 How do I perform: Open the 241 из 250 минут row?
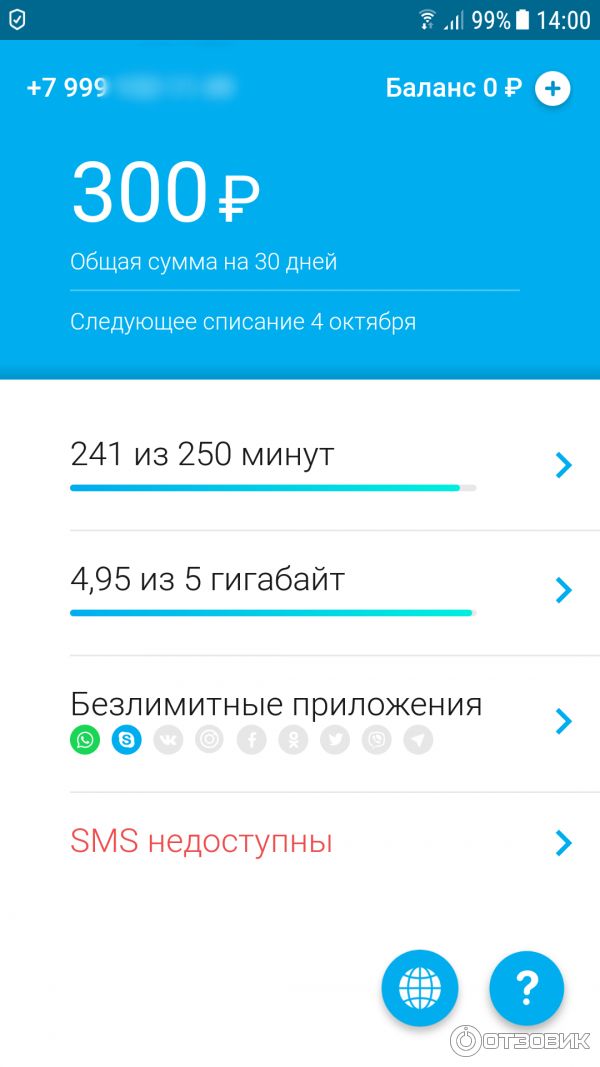pos(318,465)
